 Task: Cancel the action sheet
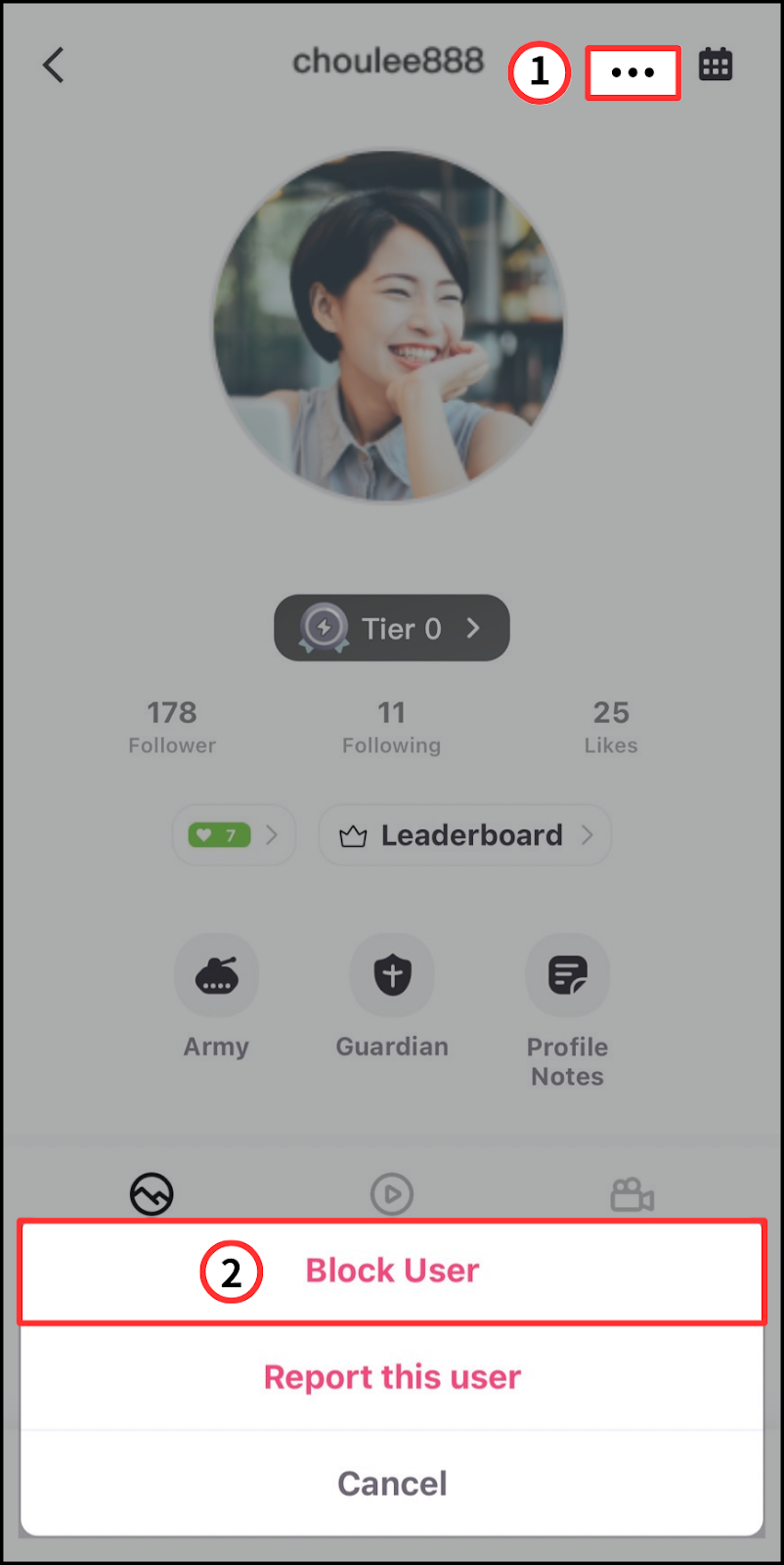click(392, 1484)
